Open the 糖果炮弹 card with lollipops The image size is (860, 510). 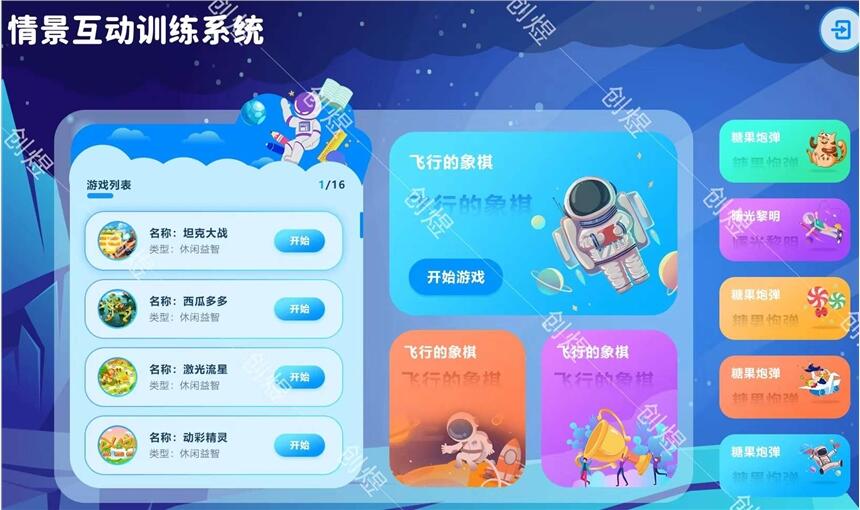[784, 308]
